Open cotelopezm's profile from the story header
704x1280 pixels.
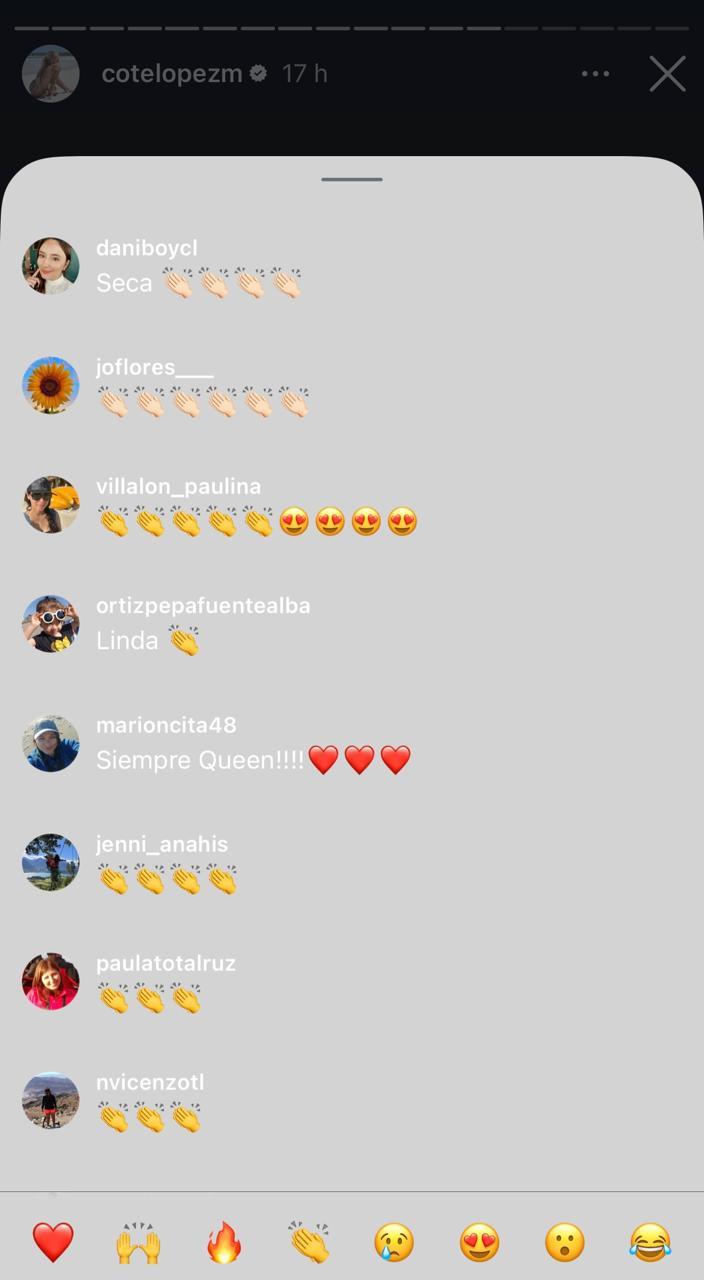coord(172,74)
